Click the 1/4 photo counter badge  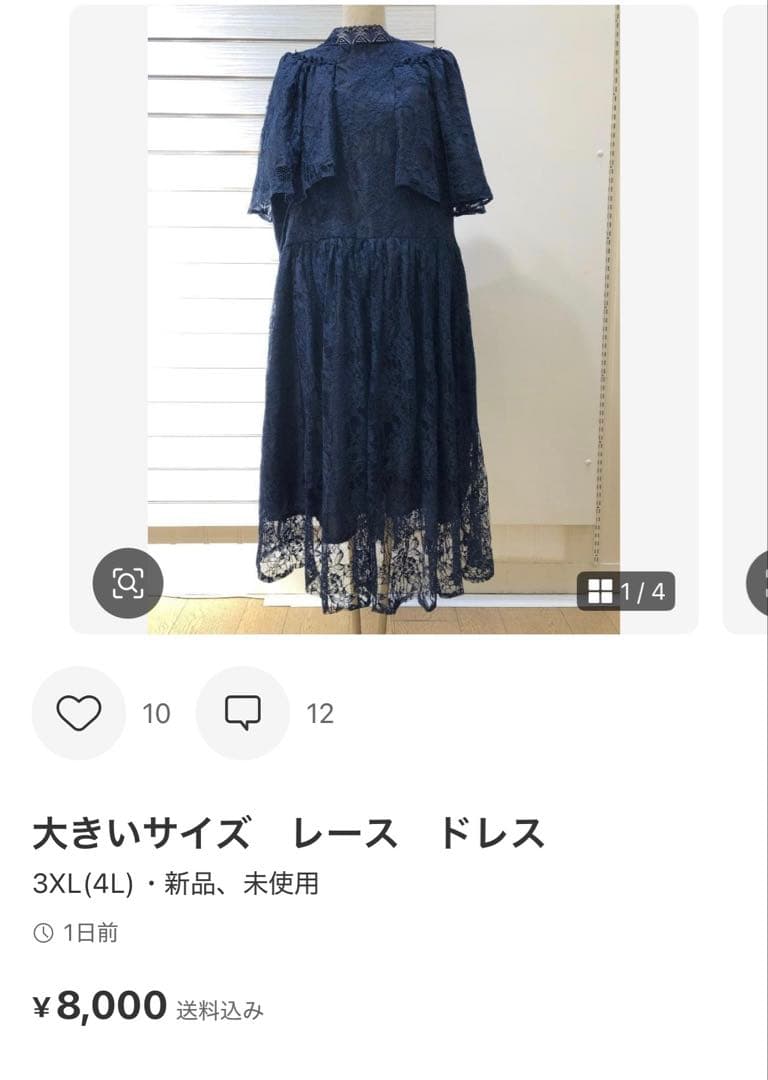tap(625, 590)
